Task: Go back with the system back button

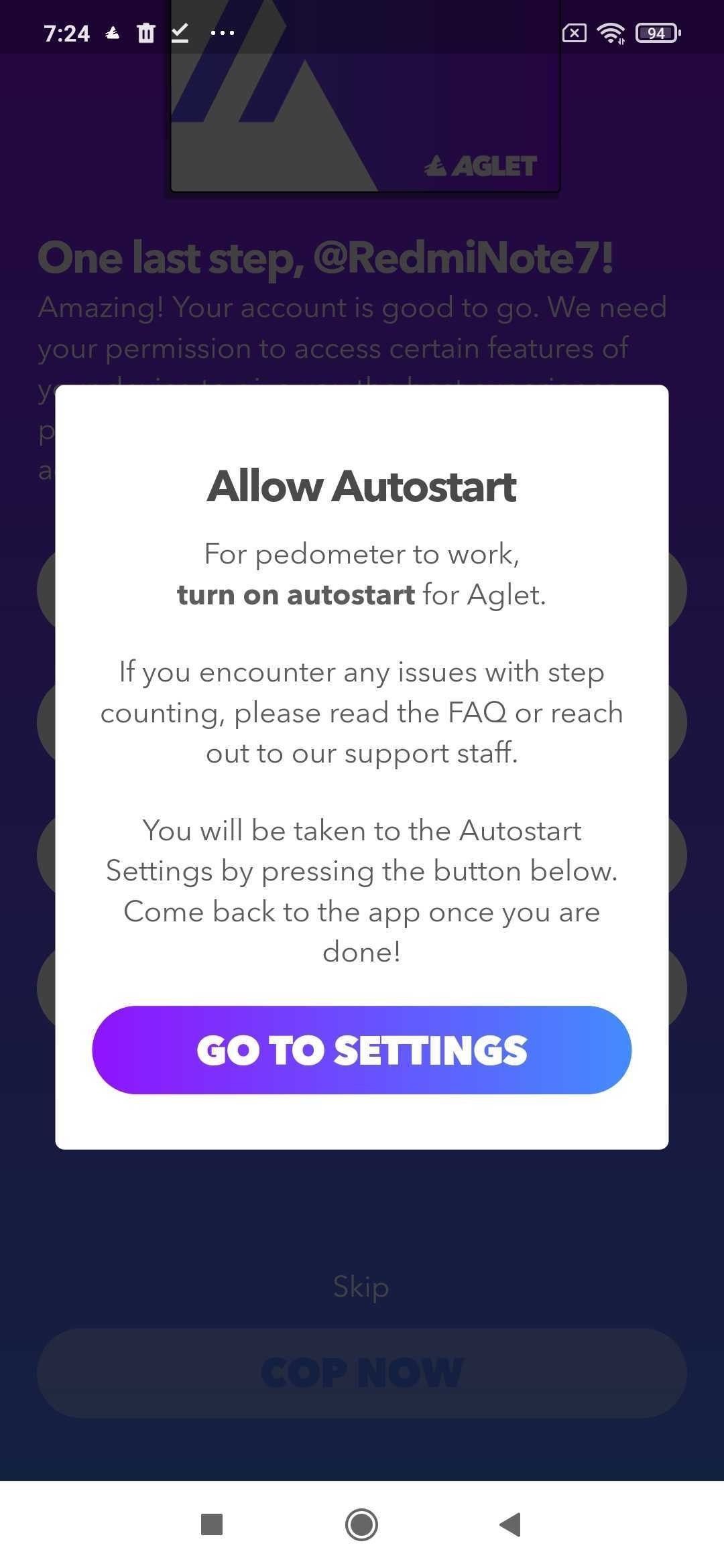Action: pyautogui.click(x=511, y=1524)
